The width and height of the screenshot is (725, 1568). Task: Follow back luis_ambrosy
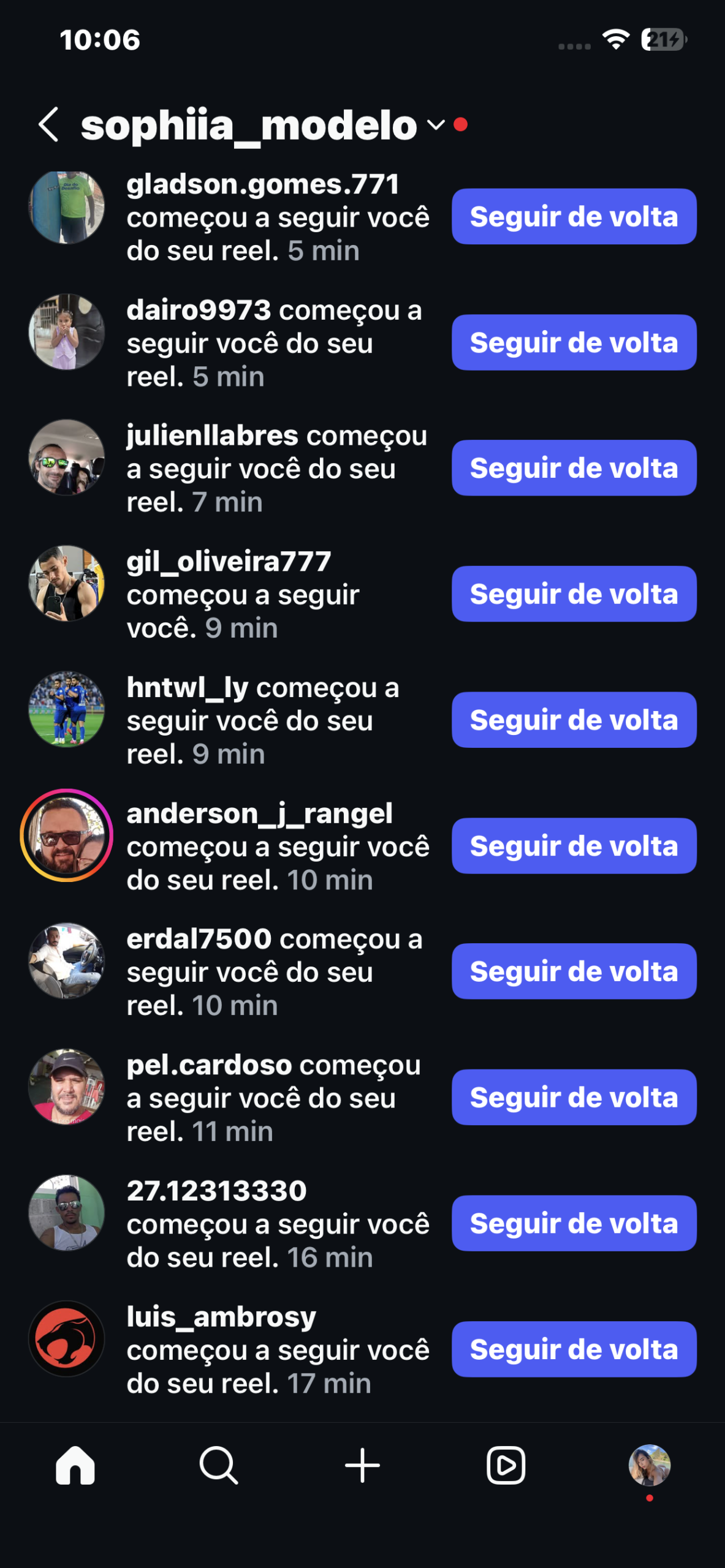click(574, 1349)
